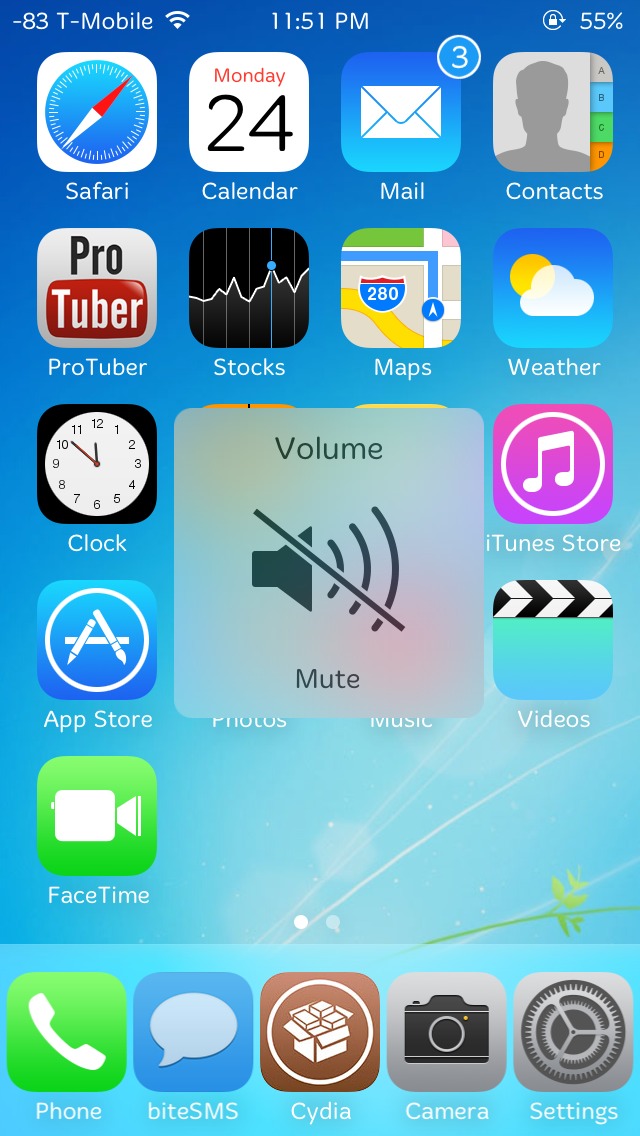Open the Safari browser app
The image size is (640, 1136).
[x=97, y=112]
